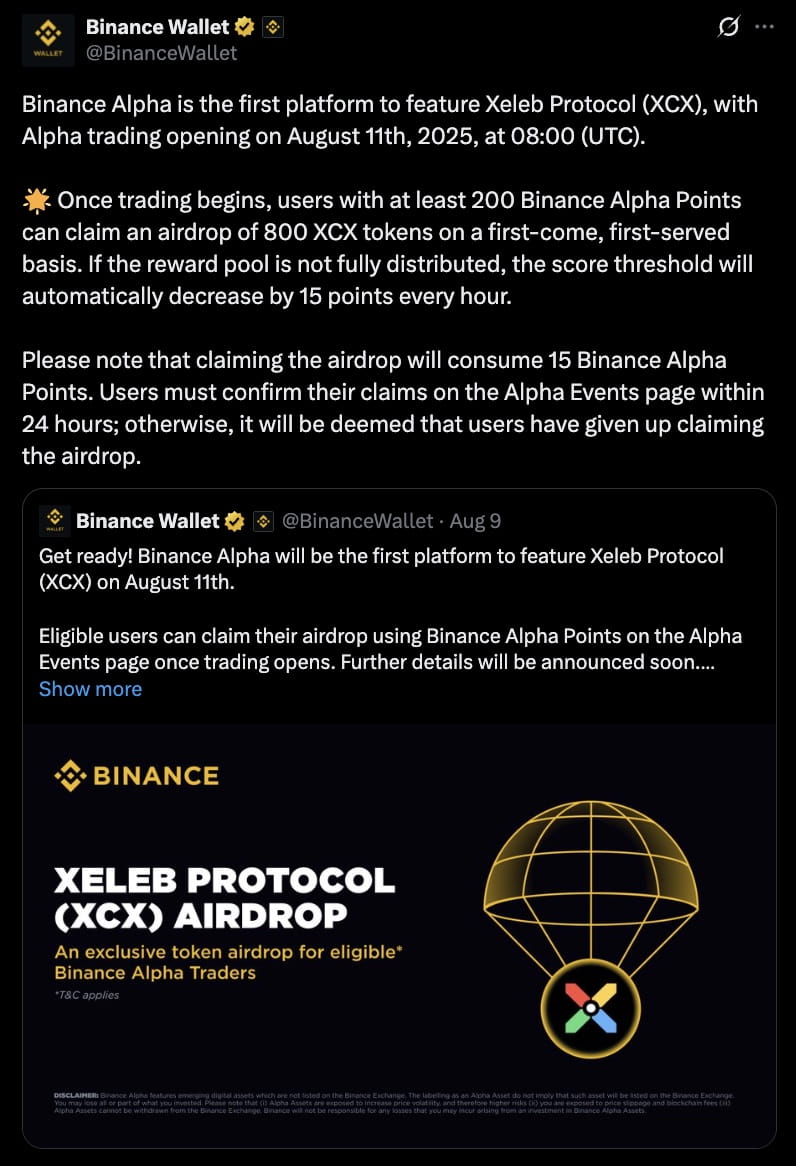Click the Binance diamond logo in the image
Image resolution: width=796 pixels, height=1166 pixels.
click(x=69, y=775)
